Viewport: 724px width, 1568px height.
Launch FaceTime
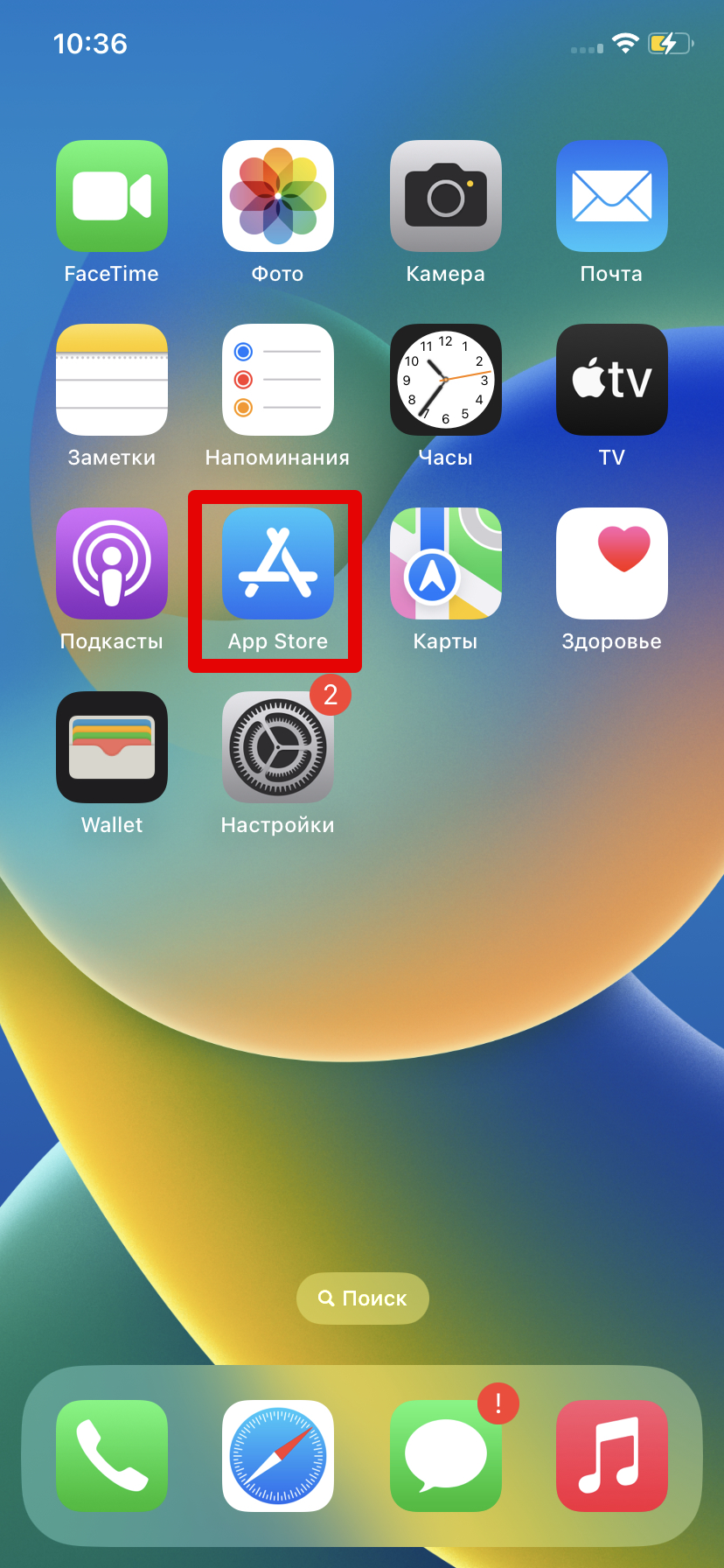click(x=111, y=196)
